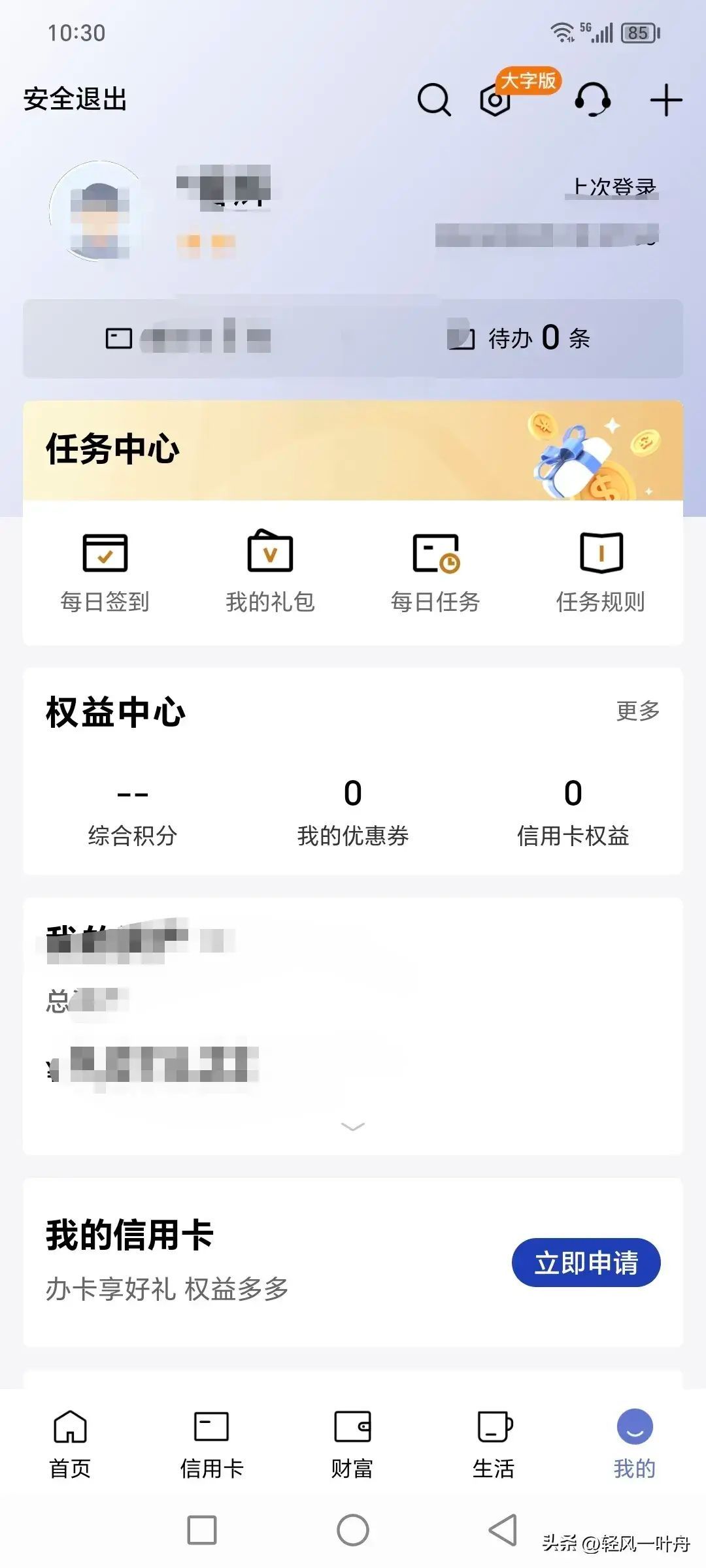
Task: View 任务规则
Action: [601, 573]
